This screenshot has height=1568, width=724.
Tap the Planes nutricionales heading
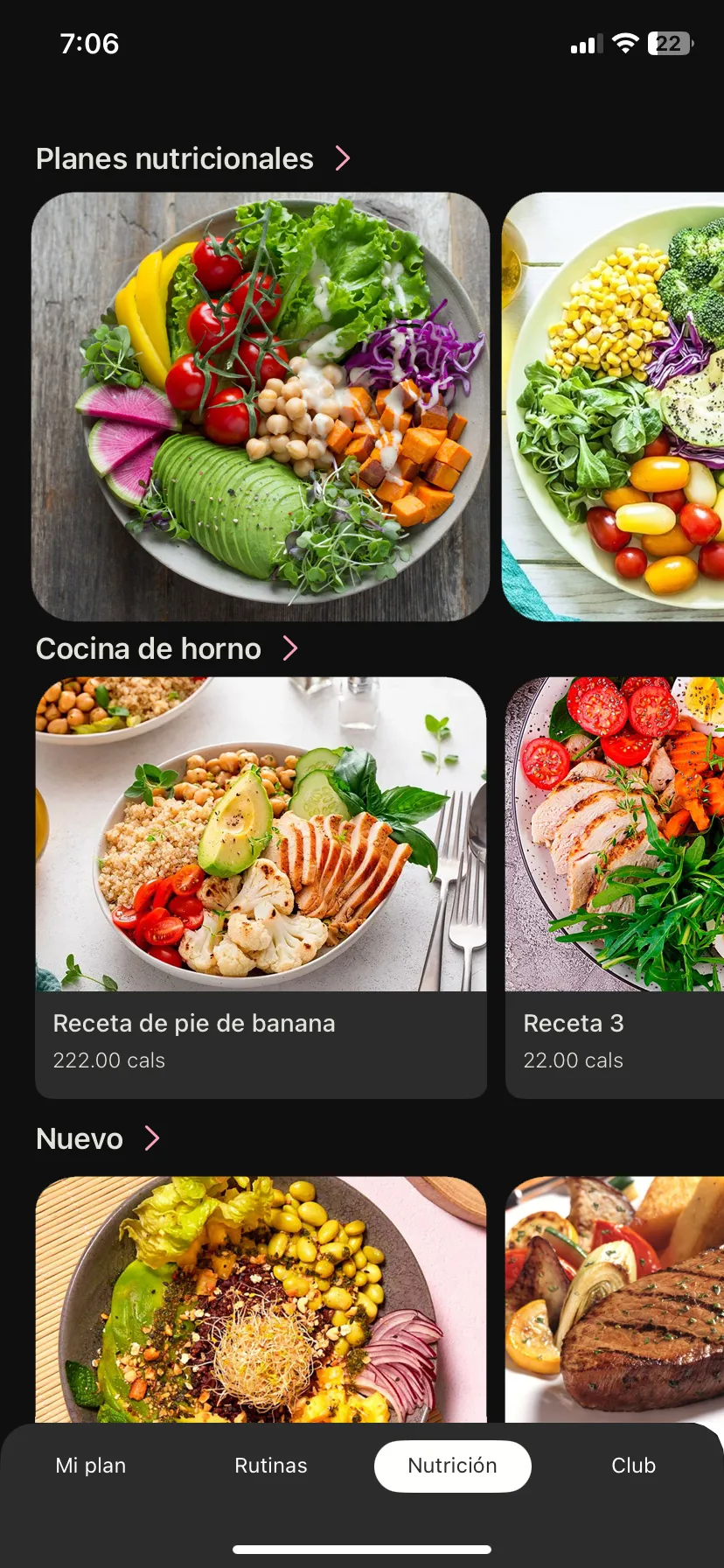pyautogui.click(x=174, y=158)
